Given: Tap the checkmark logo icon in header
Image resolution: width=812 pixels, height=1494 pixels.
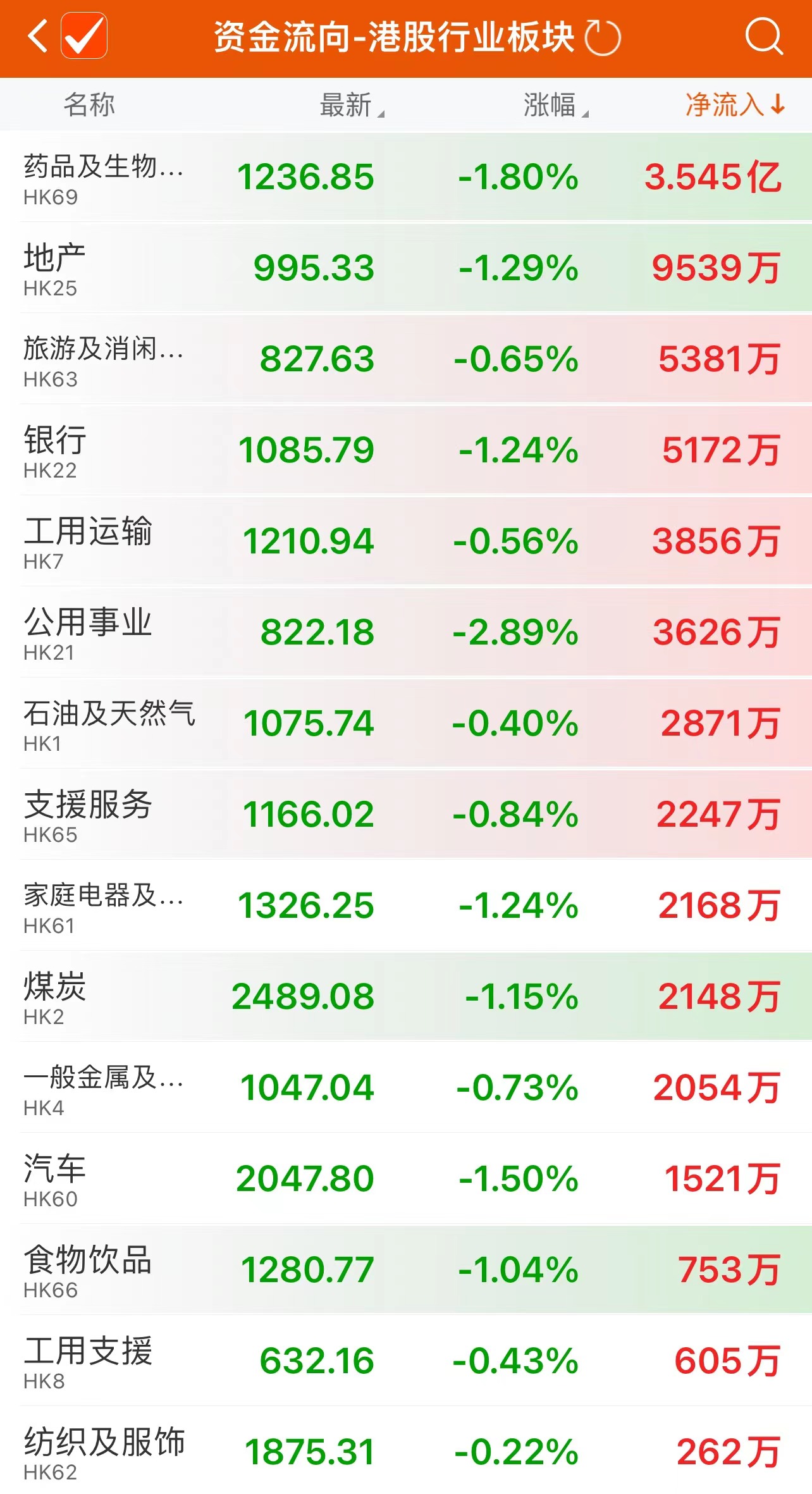Looking at the screenshot, I should 84,36.
